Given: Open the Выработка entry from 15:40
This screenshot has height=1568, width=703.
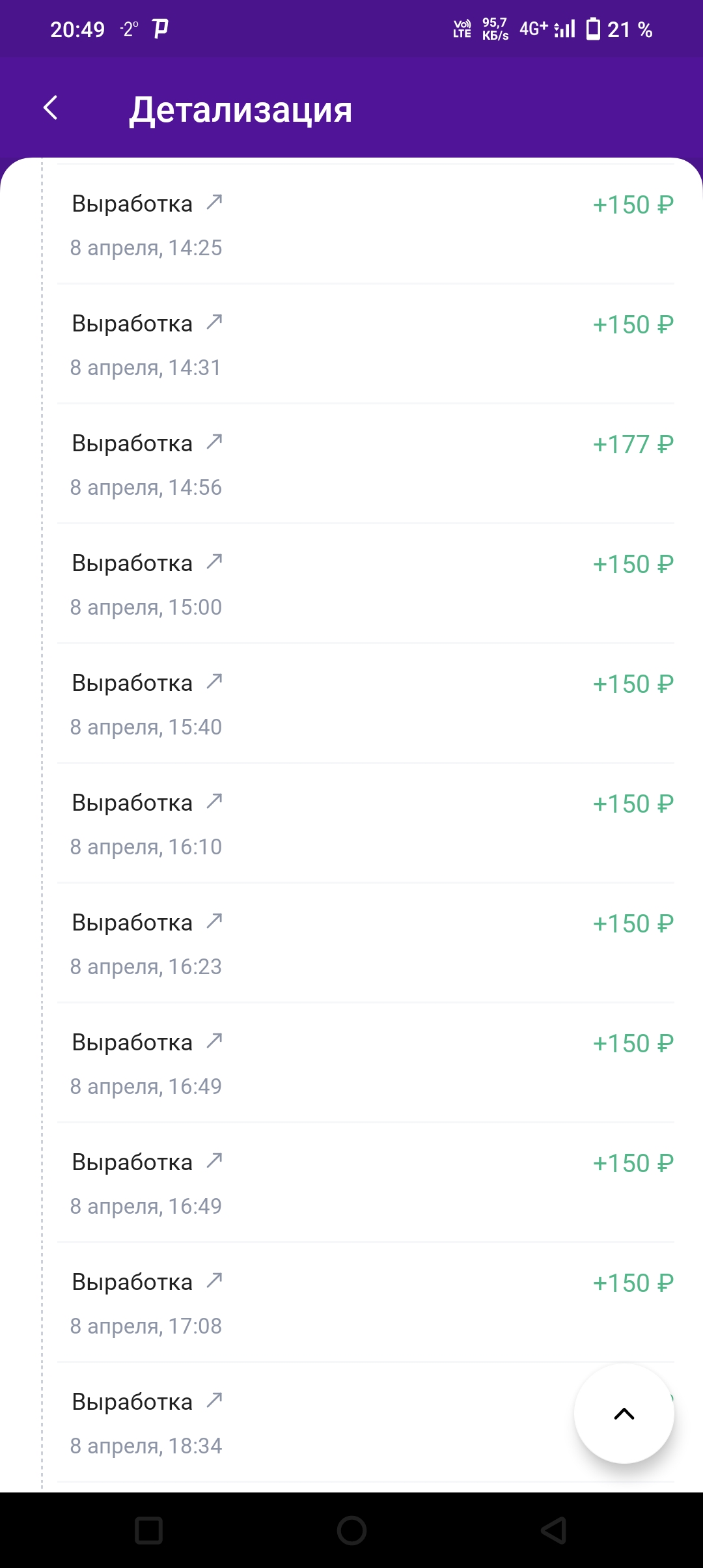Looking at the screenshot, I should coord(365,703).
